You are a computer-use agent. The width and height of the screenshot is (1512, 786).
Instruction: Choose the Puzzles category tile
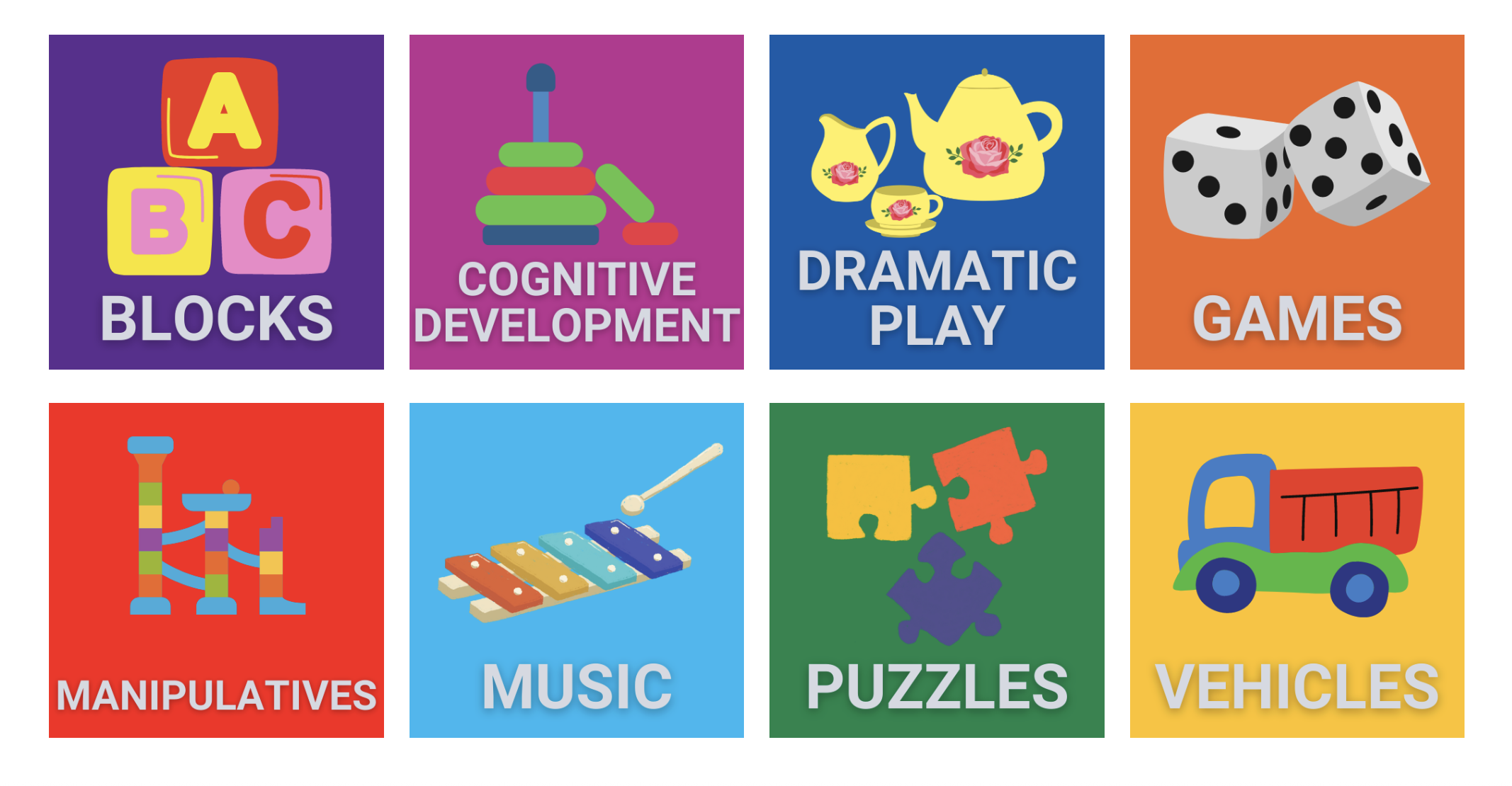tap(936, 570)
